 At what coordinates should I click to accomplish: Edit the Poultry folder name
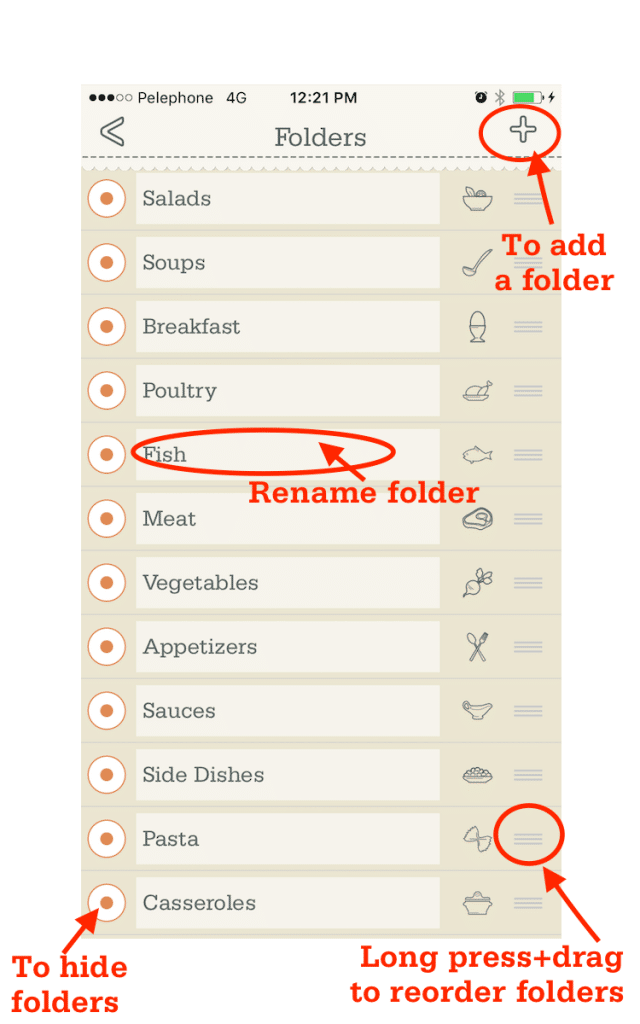tap(288, 391)
